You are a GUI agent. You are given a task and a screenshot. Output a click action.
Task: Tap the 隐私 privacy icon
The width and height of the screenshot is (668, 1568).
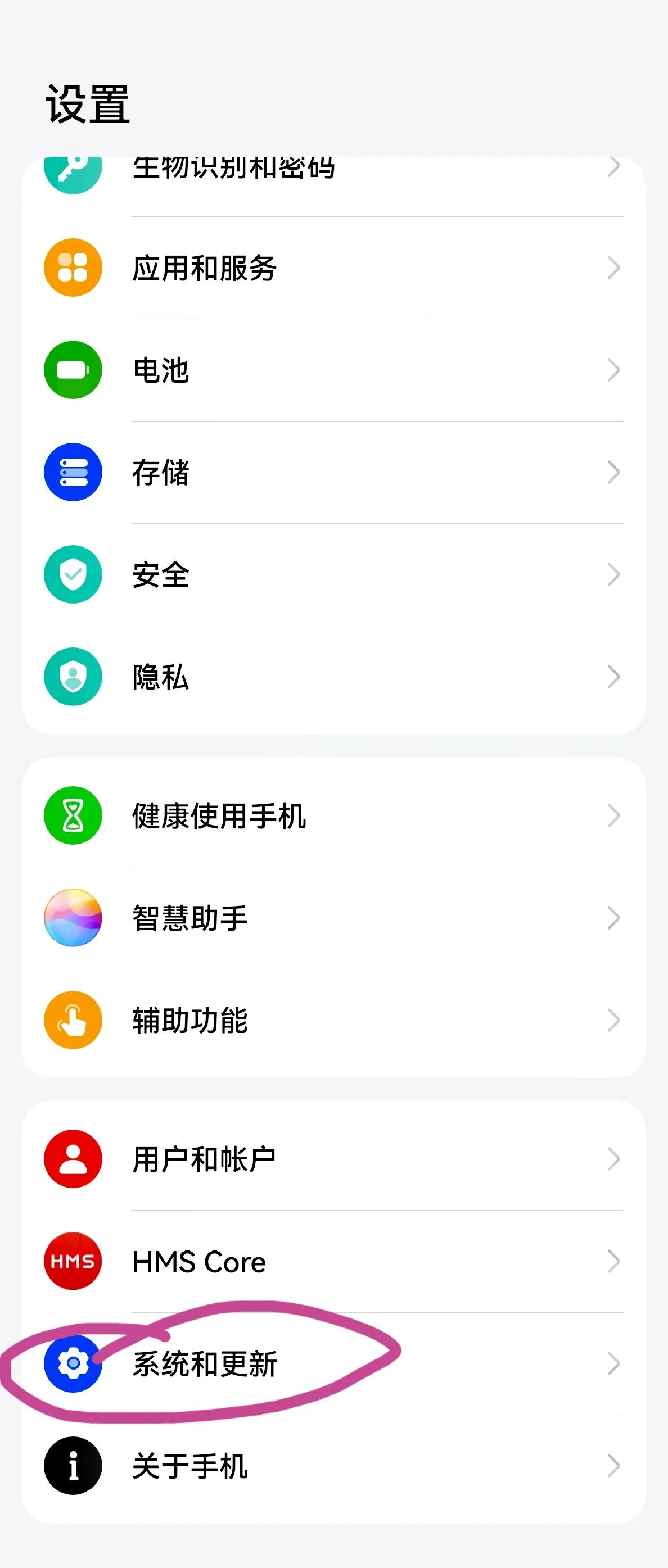pyautogui.click(x=72, y=677)
